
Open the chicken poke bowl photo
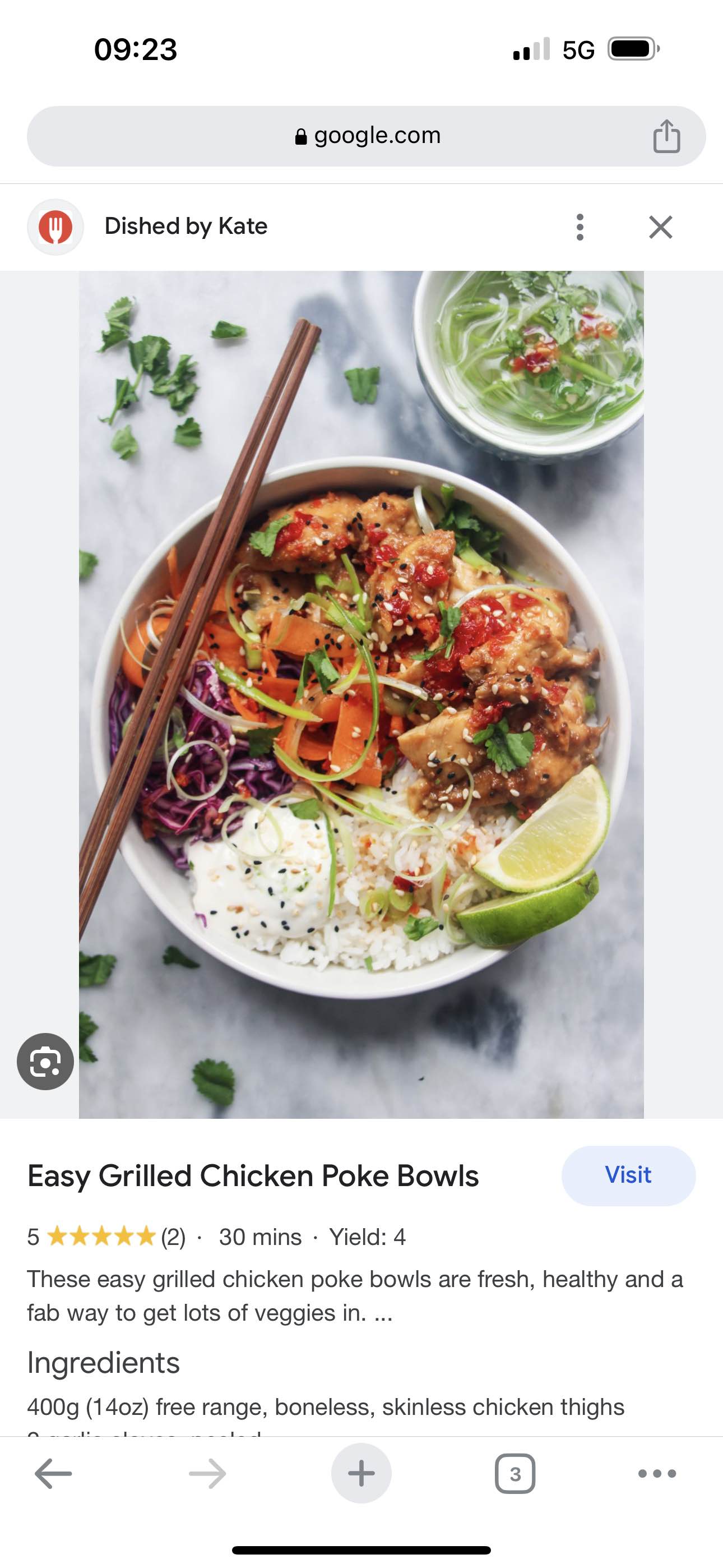(x=361, y=694)
